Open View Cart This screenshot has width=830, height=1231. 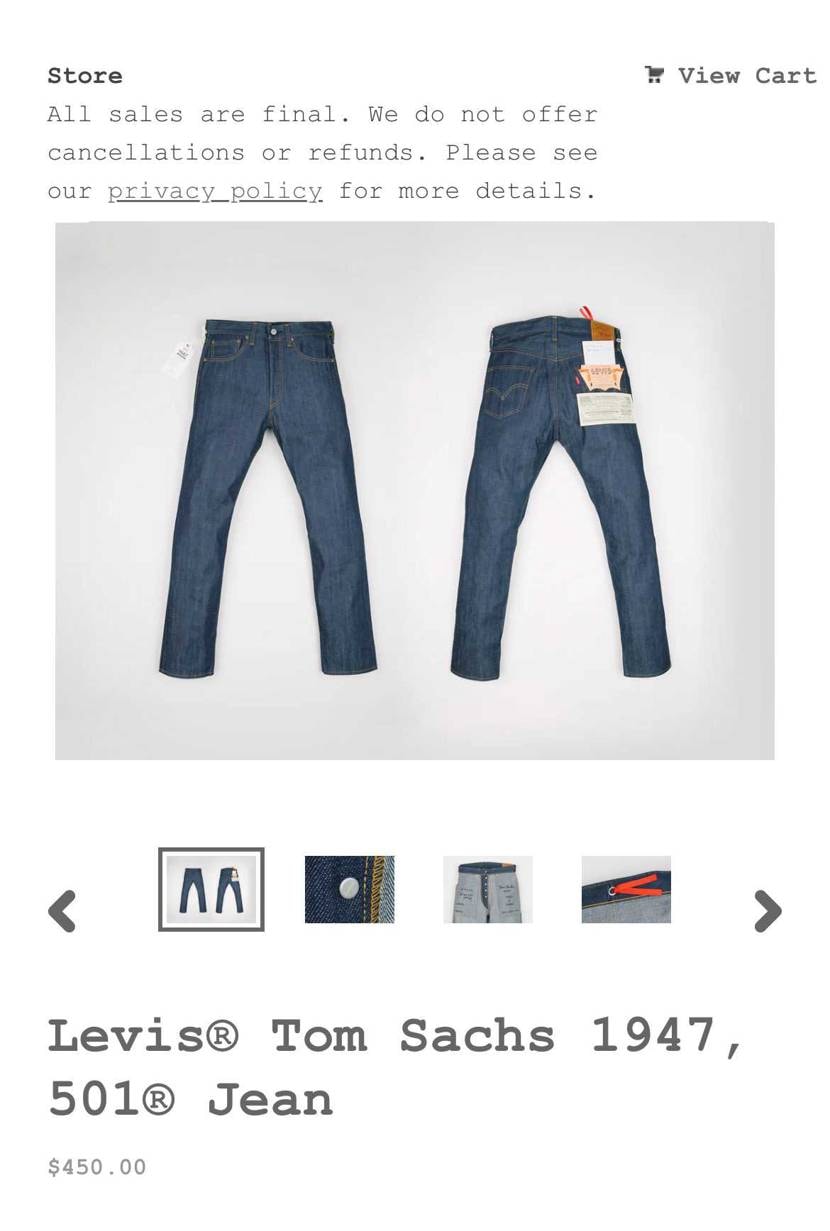745,75
